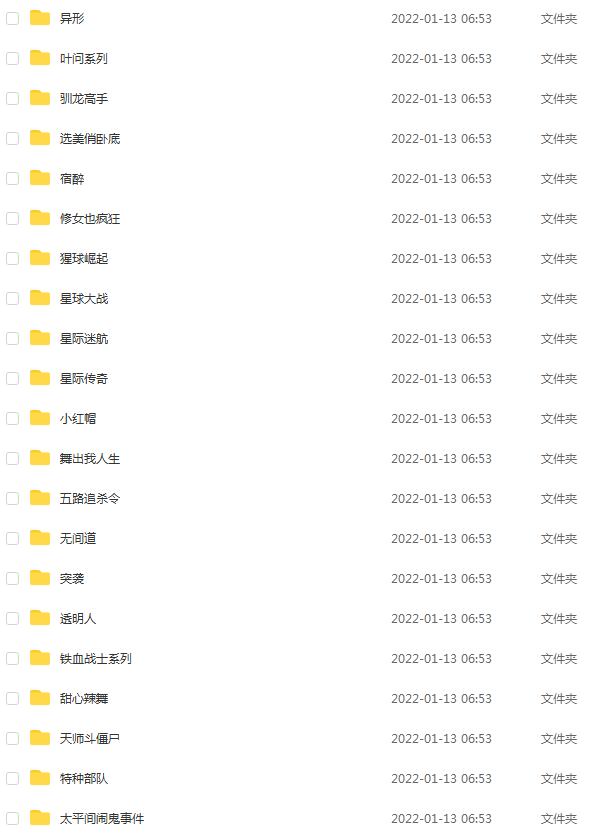Check the box beside 星球大战
The height and width of the screenshot is (837, 606).
(x=13, y=298)
